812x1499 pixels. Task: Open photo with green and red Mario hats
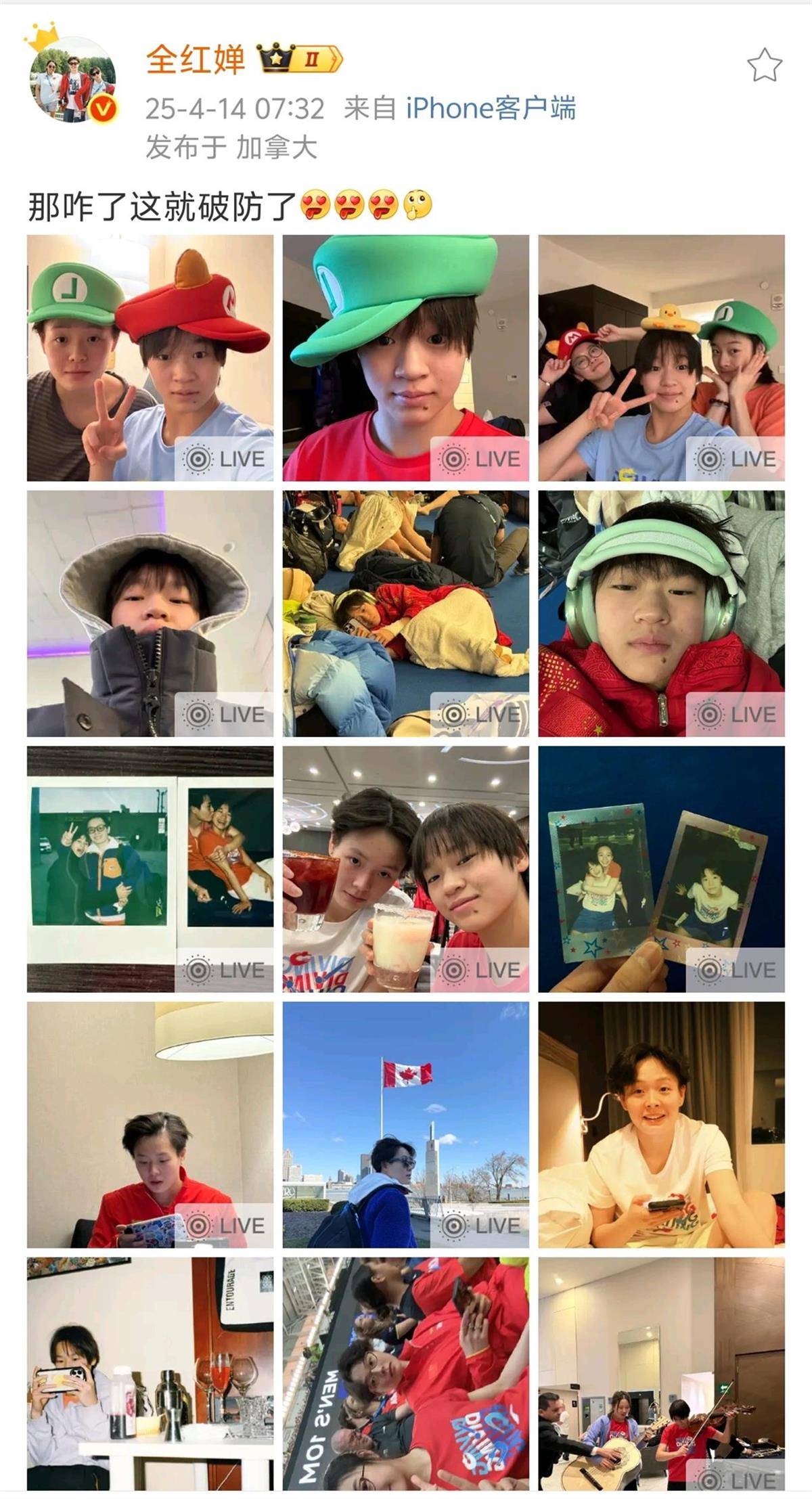[150, 357]
